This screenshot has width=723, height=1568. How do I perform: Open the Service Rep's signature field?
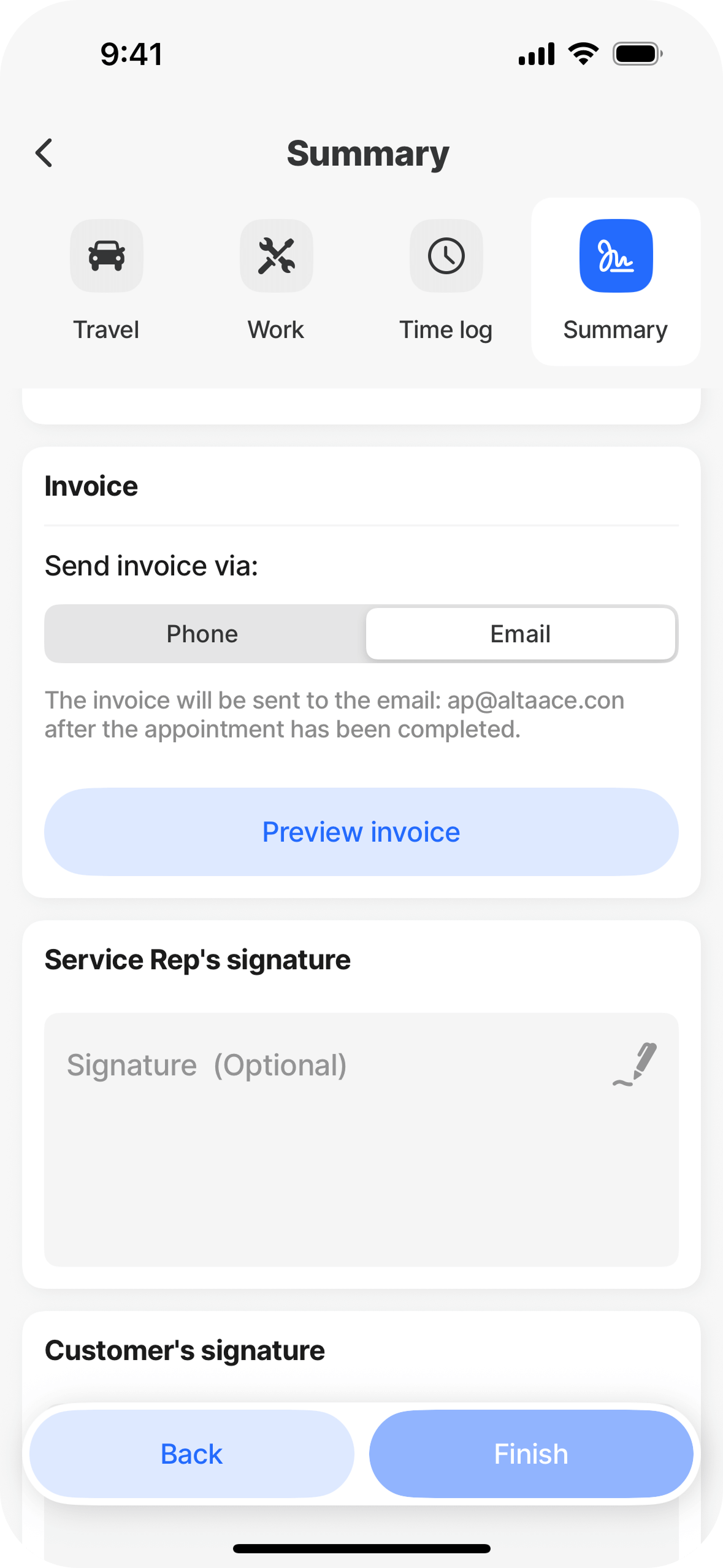point(361,1139)
